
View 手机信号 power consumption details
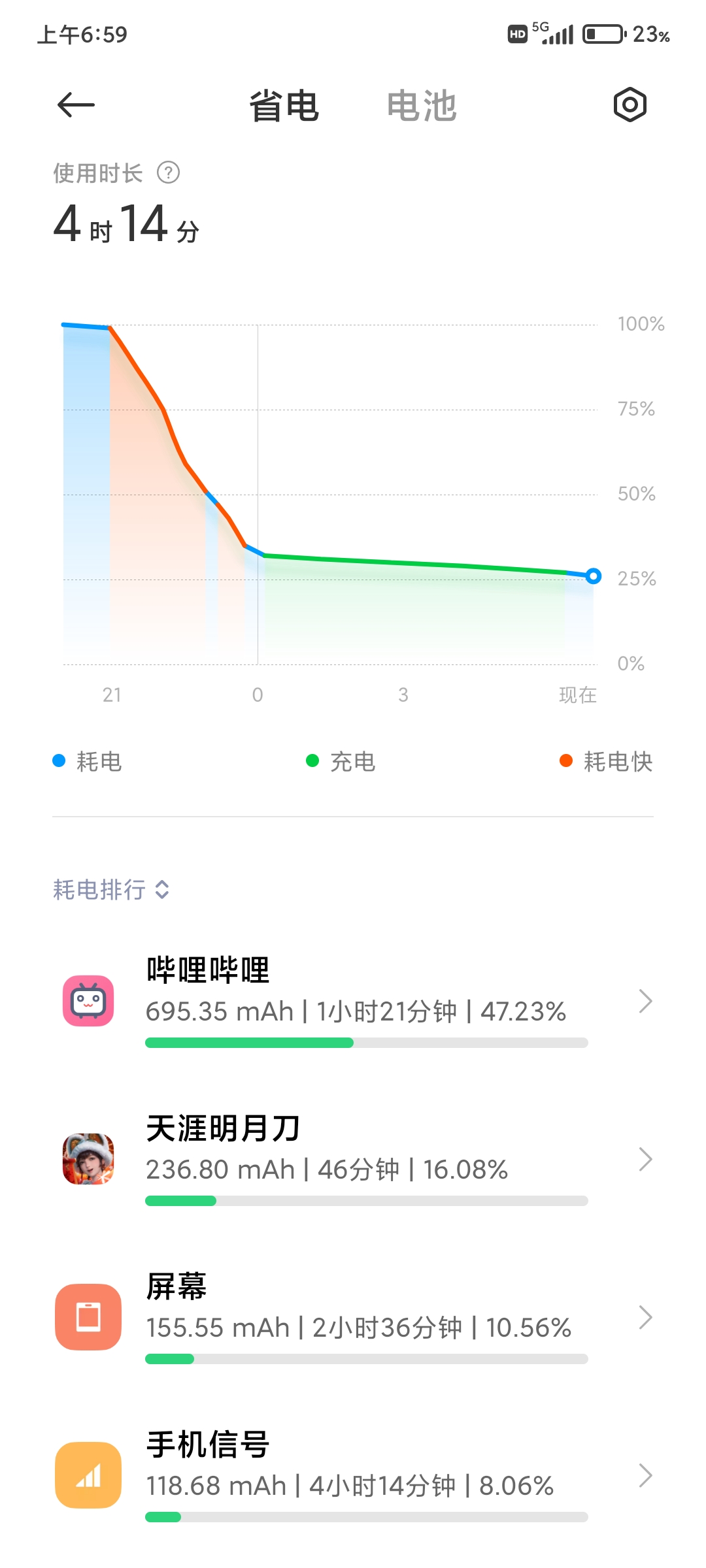pos(353,1475)
